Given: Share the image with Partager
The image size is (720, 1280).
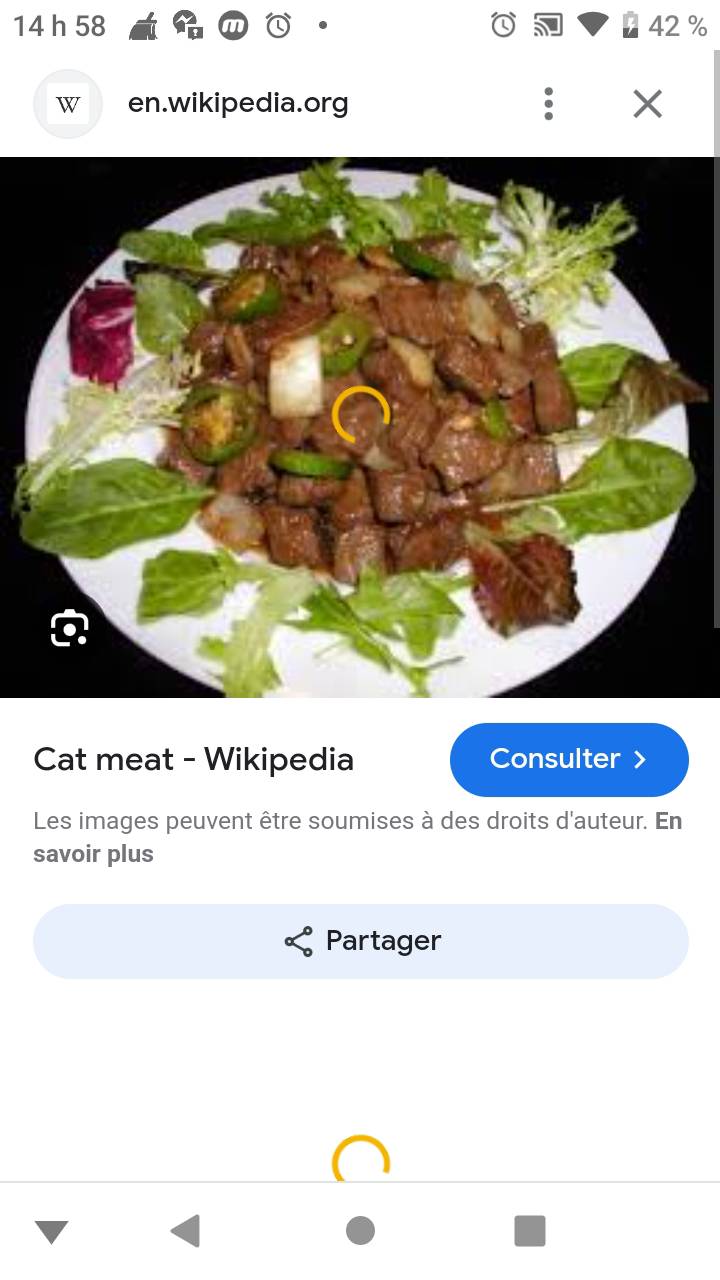Looking at the screenshot, I should (361, 941).
